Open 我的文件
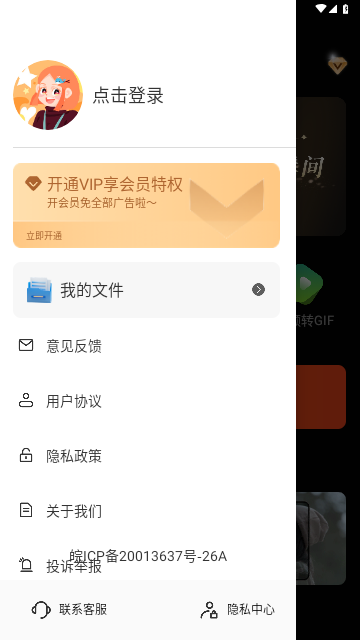Viewport: 360px width, 640px height. point(147,290)
